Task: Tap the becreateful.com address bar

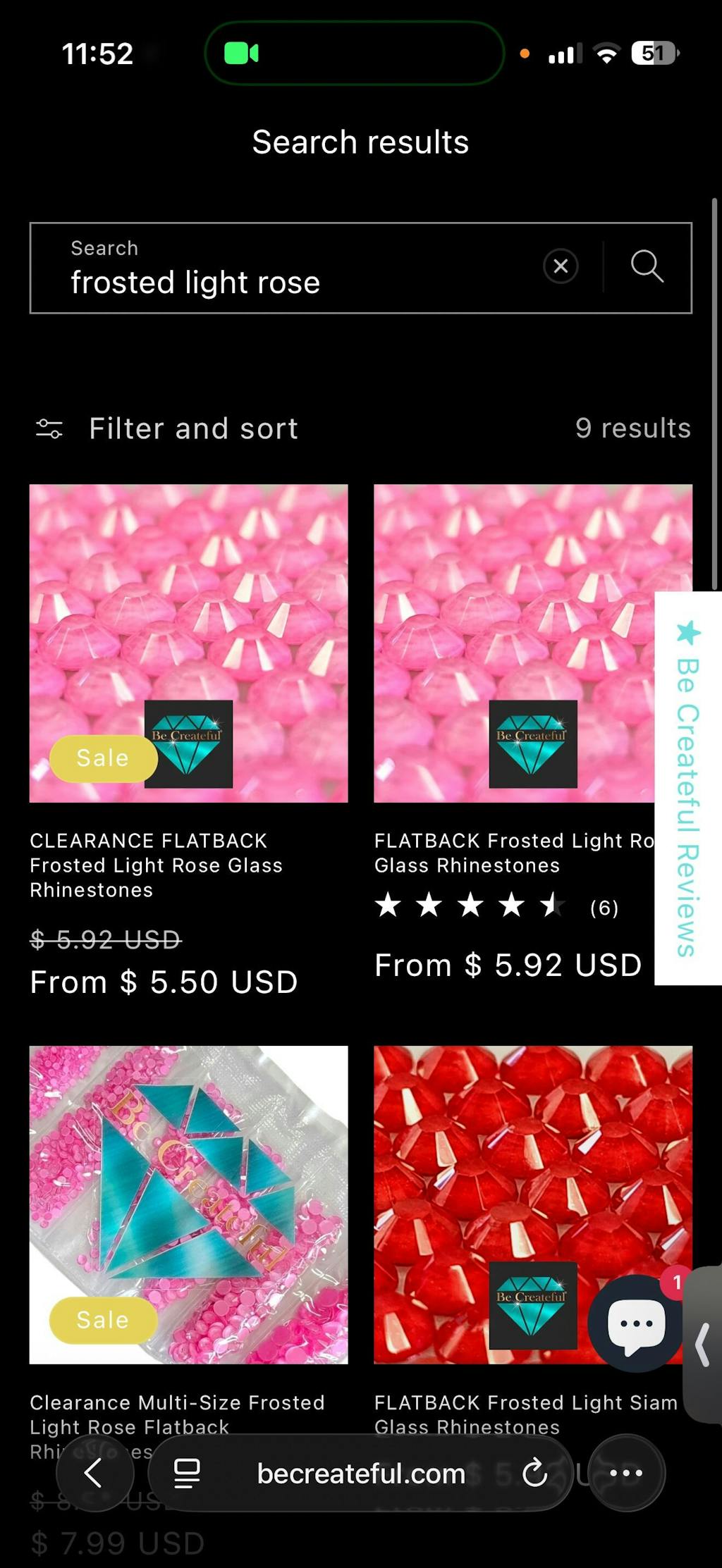Action: [361, 1474]
